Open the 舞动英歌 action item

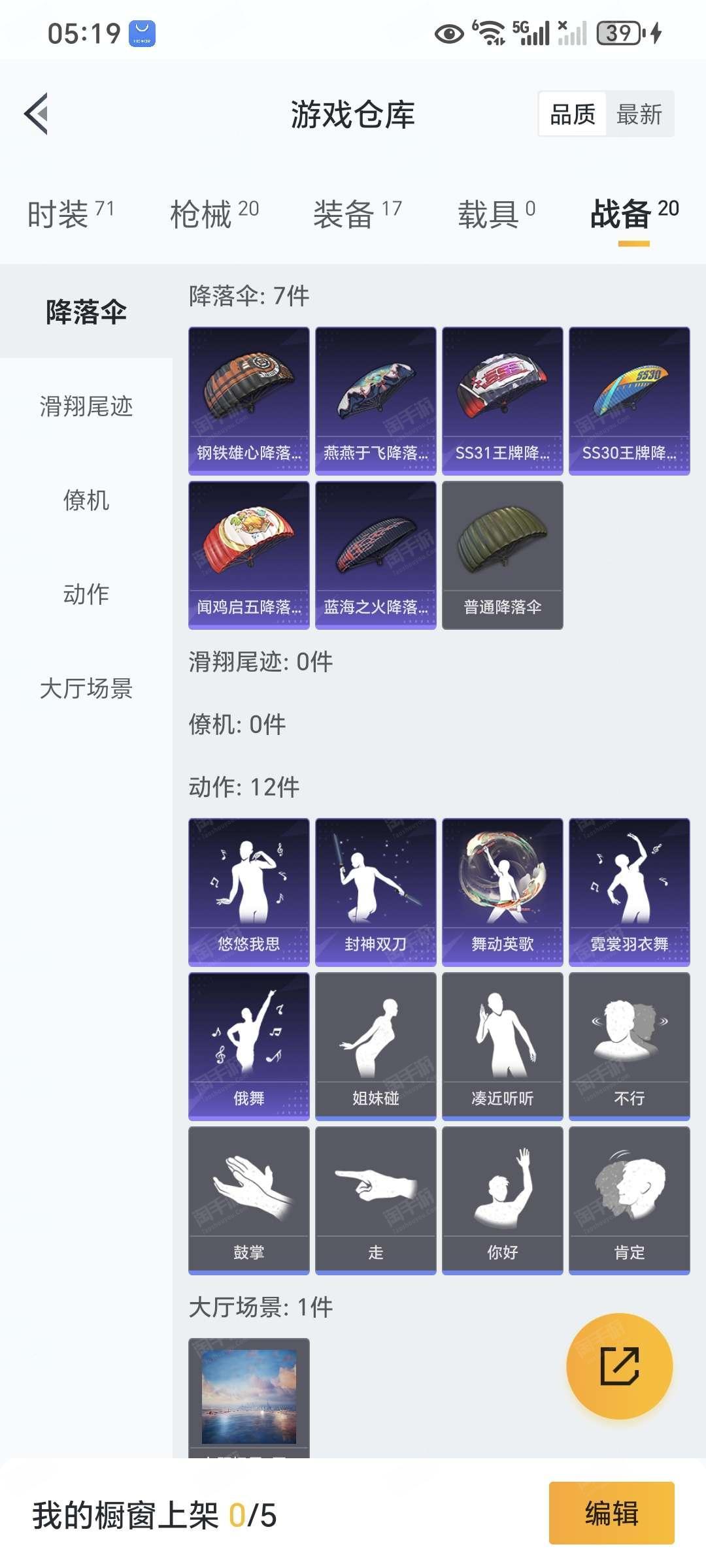pyautogui.click(x=503, y=892)
